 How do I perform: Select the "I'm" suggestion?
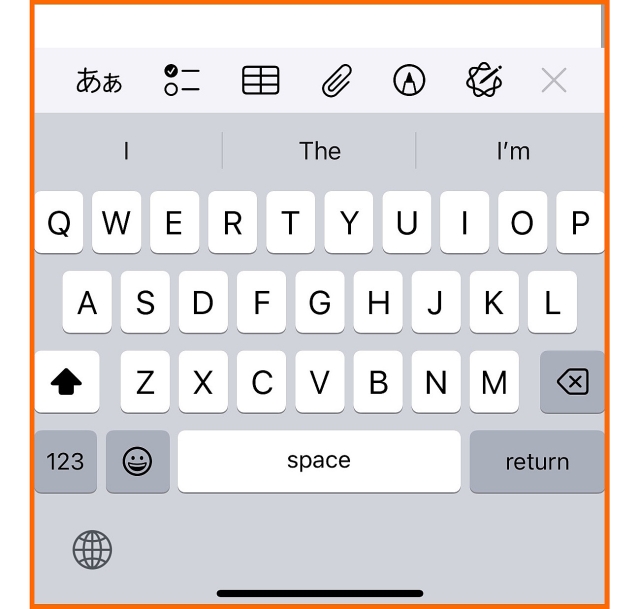pos(513,151)
